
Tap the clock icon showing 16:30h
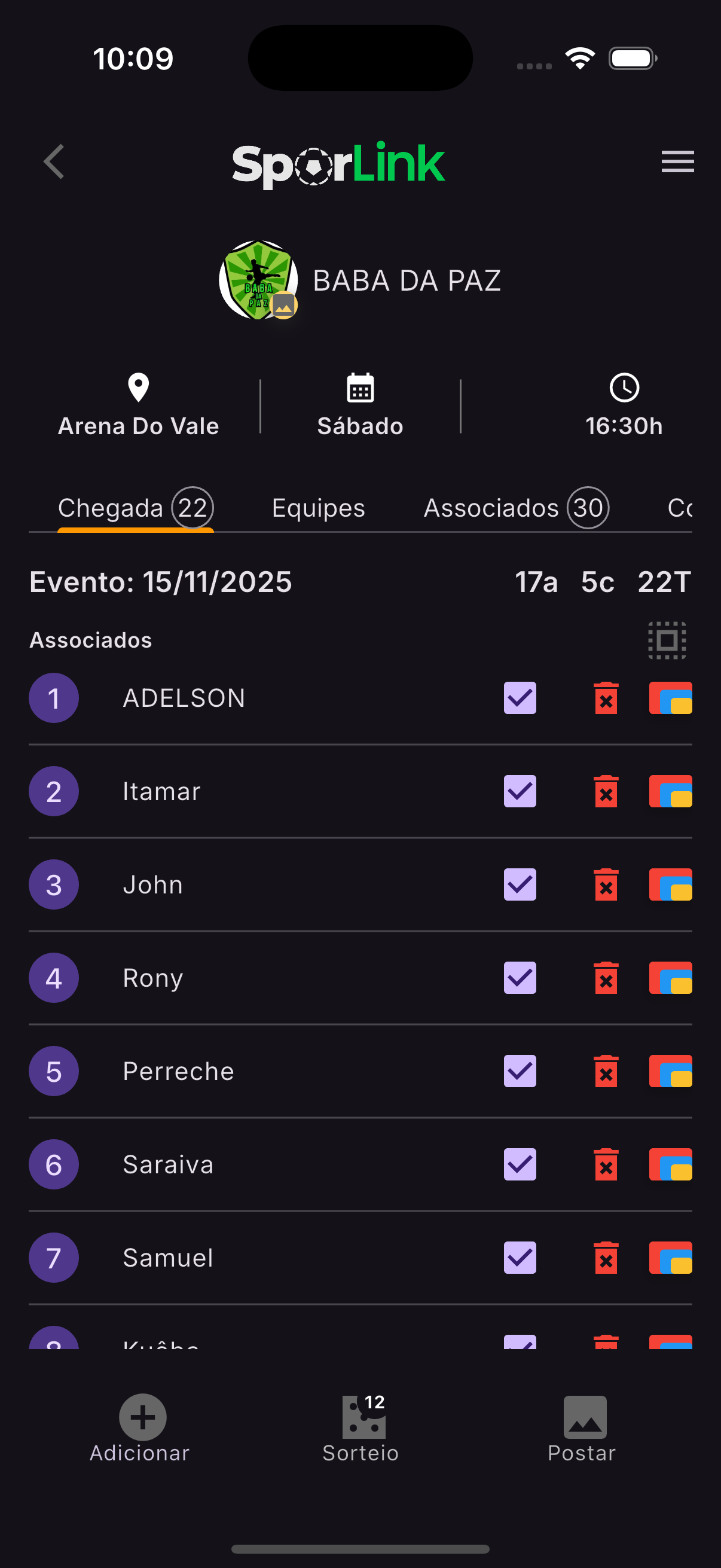624,388
